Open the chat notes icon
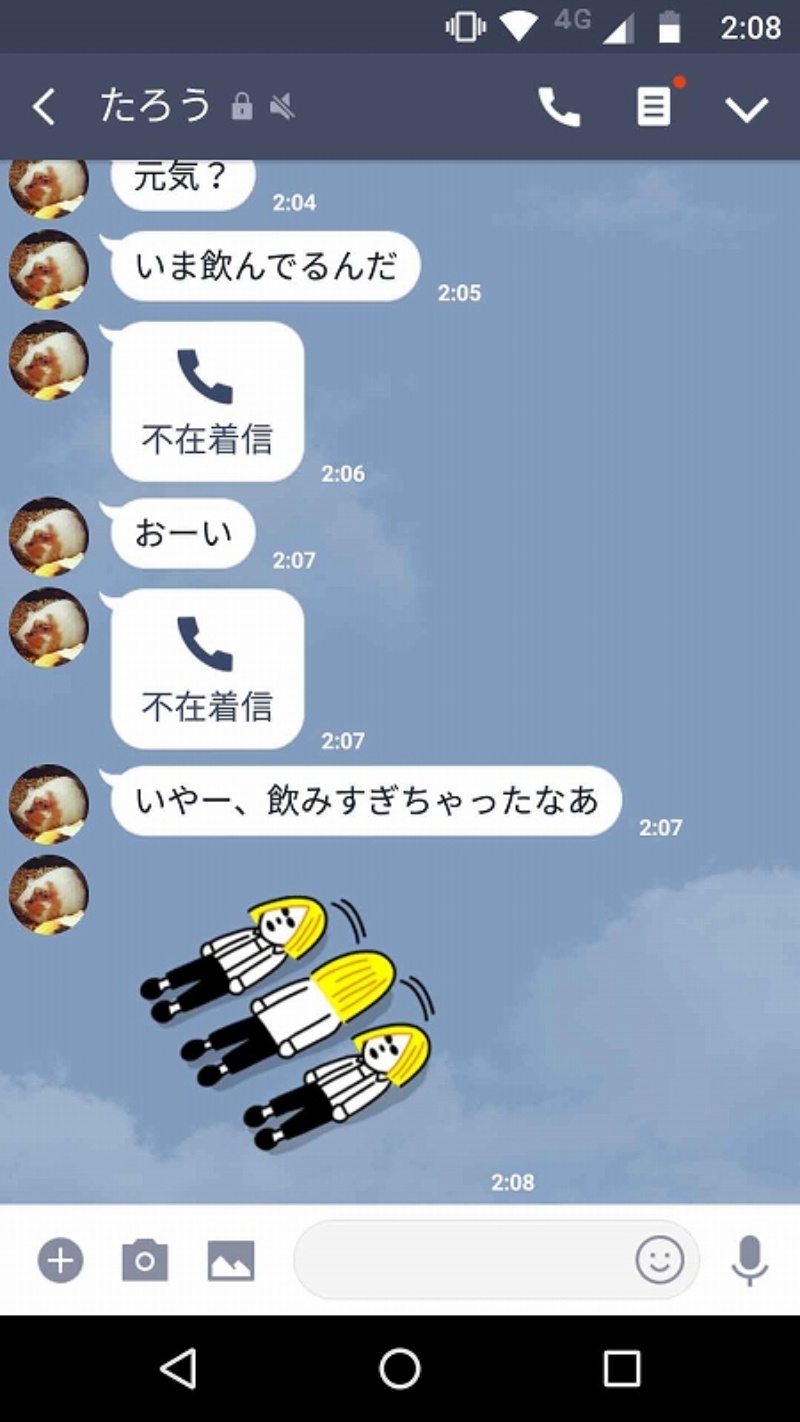 click(x=654, y=107)
